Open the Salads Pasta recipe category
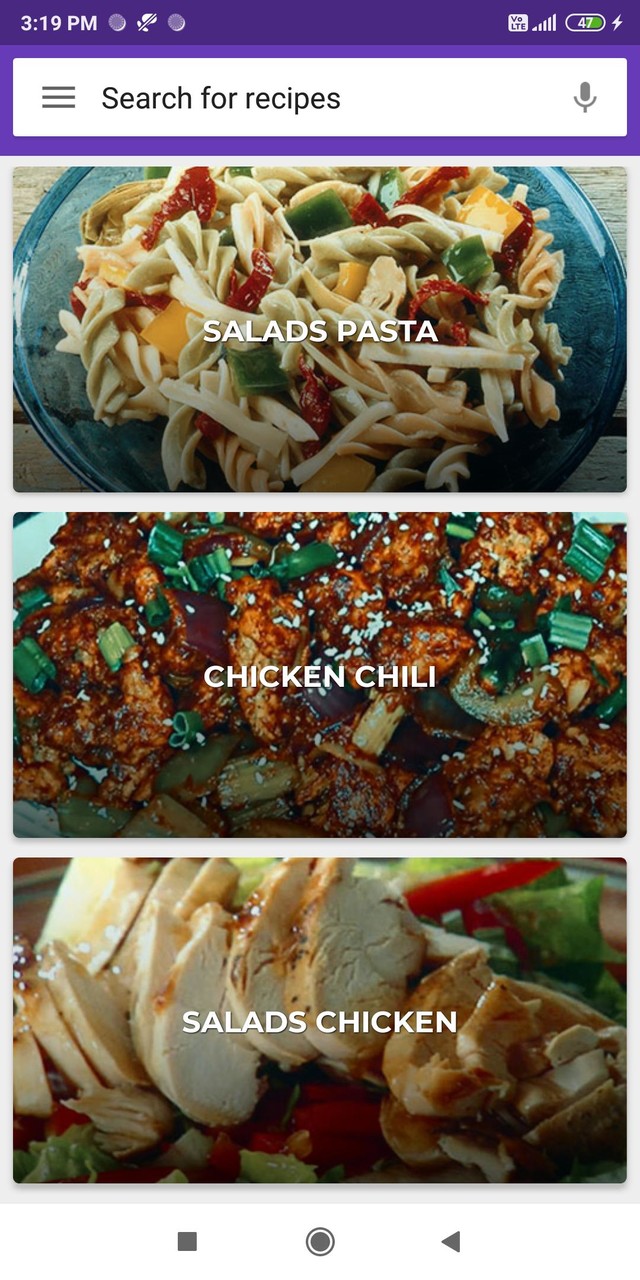Image resolution: width=640 pixels, height=1280 pixels. (320, 329)
